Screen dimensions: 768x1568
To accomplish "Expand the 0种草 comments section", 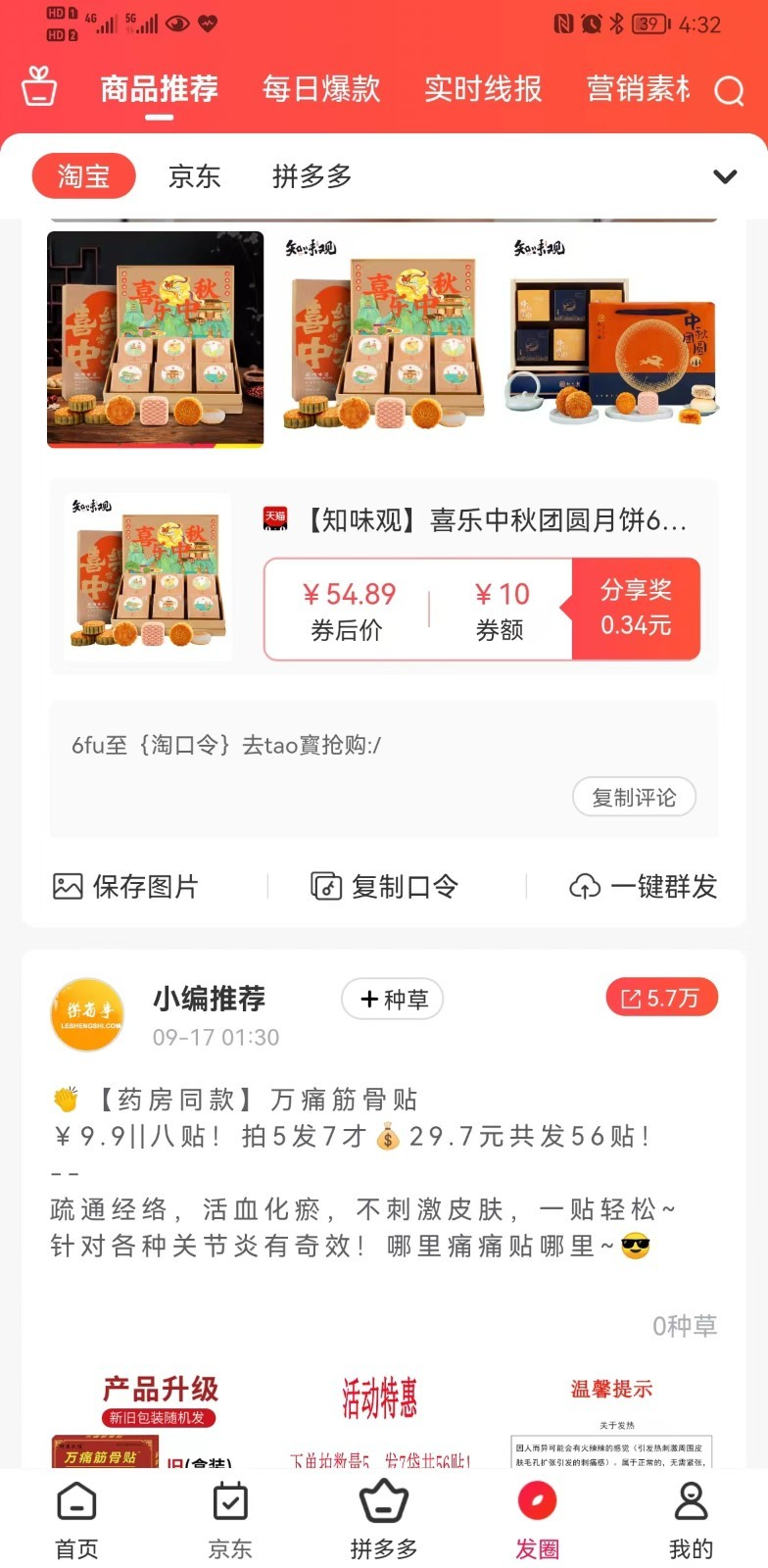I will pos(686,1325).
